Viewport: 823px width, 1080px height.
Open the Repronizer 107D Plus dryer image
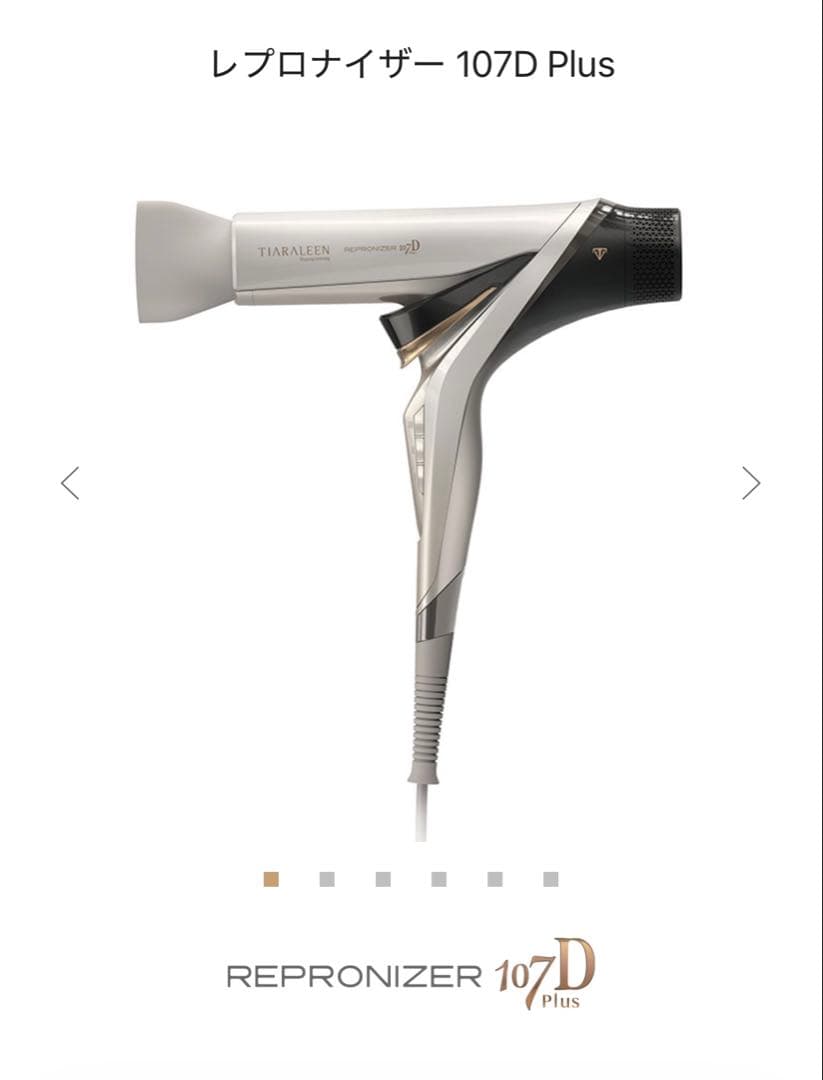click(410, 450)
